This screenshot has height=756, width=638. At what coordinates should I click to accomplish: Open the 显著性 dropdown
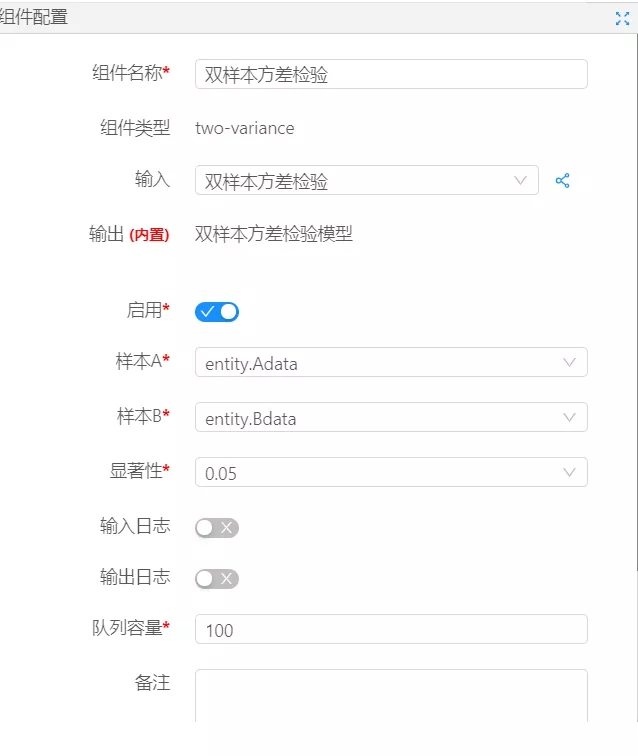[390, 473]
